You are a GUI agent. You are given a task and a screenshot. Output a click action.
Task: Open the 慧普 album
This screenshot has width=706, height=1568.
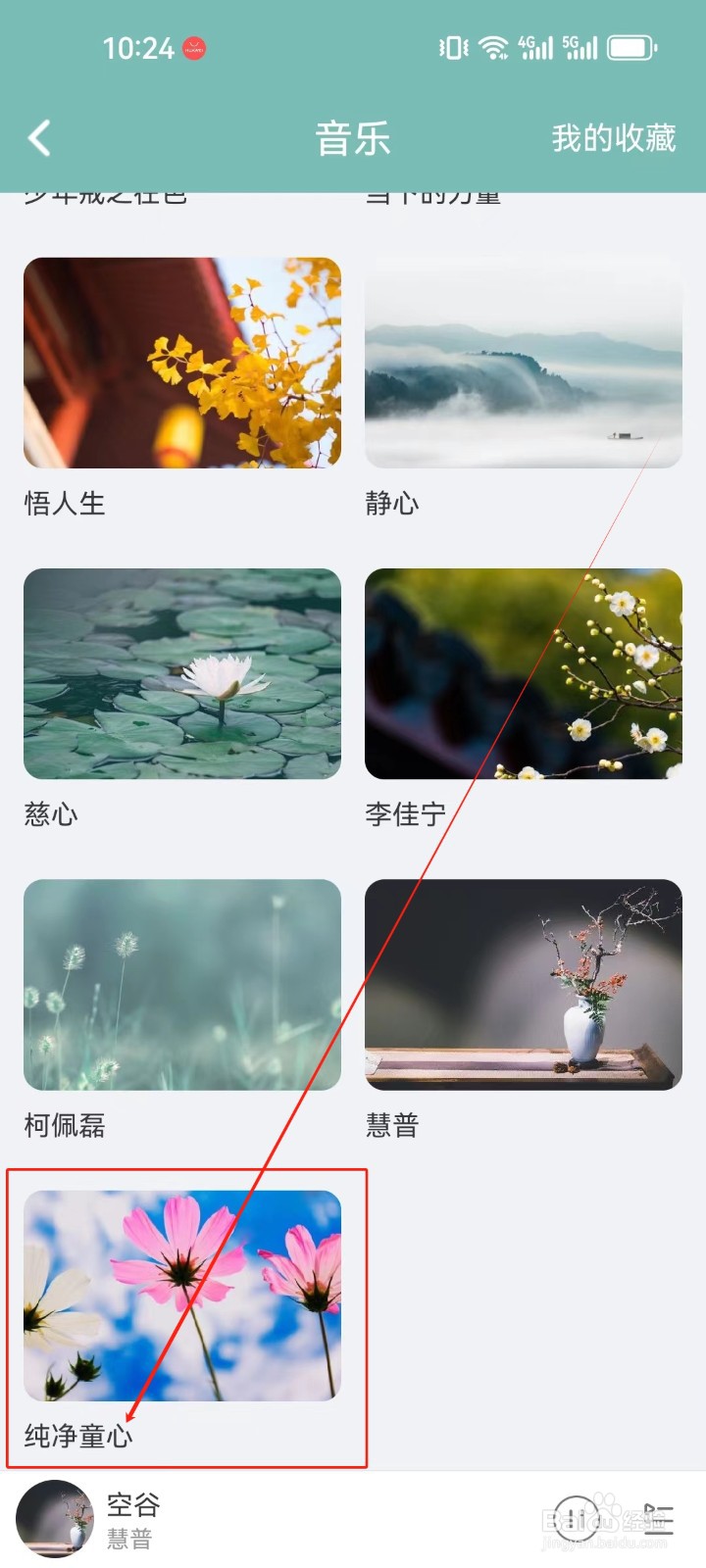coord(522,984)
